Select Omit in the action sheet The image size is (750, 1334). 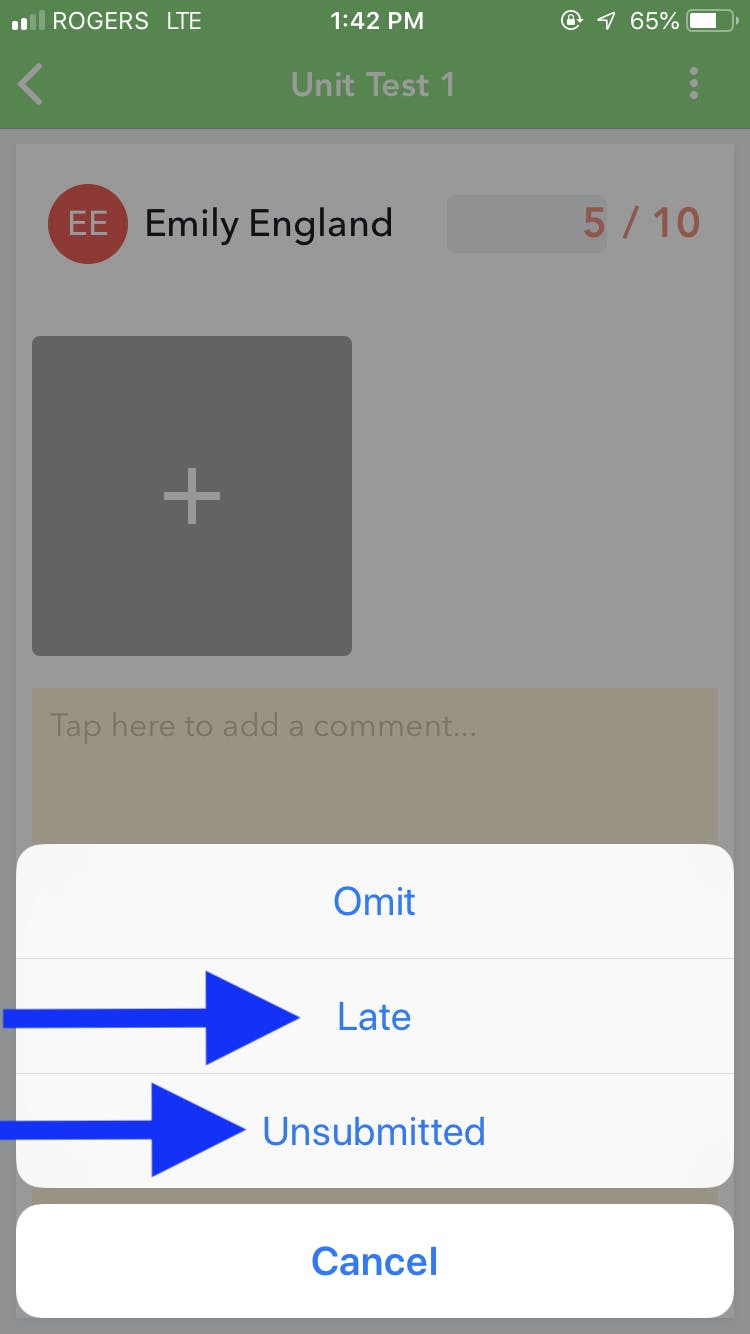(375, 901)
